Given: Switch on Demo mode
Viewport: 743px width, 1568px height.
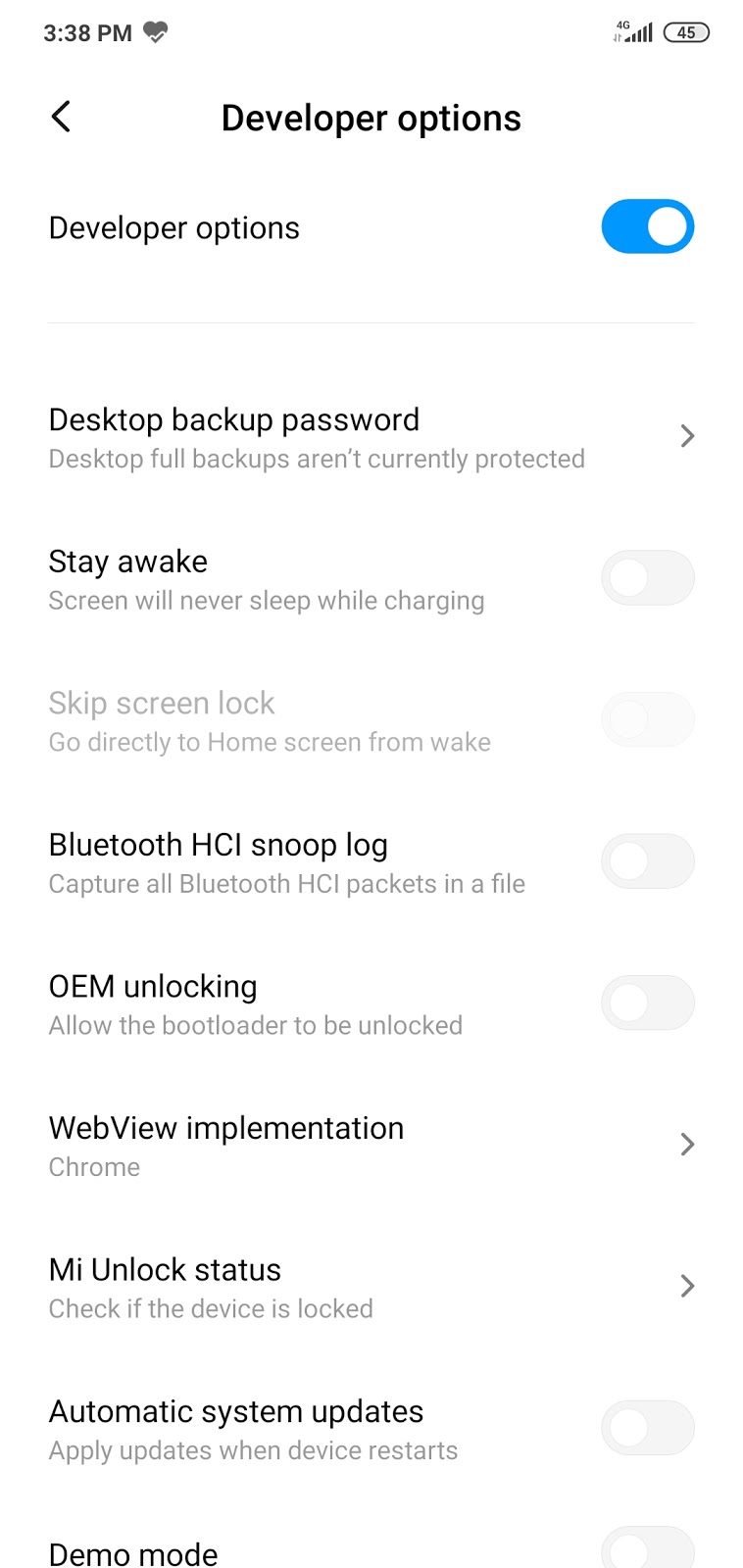Looking at the screenshot, I should (x=648, y=1548).
